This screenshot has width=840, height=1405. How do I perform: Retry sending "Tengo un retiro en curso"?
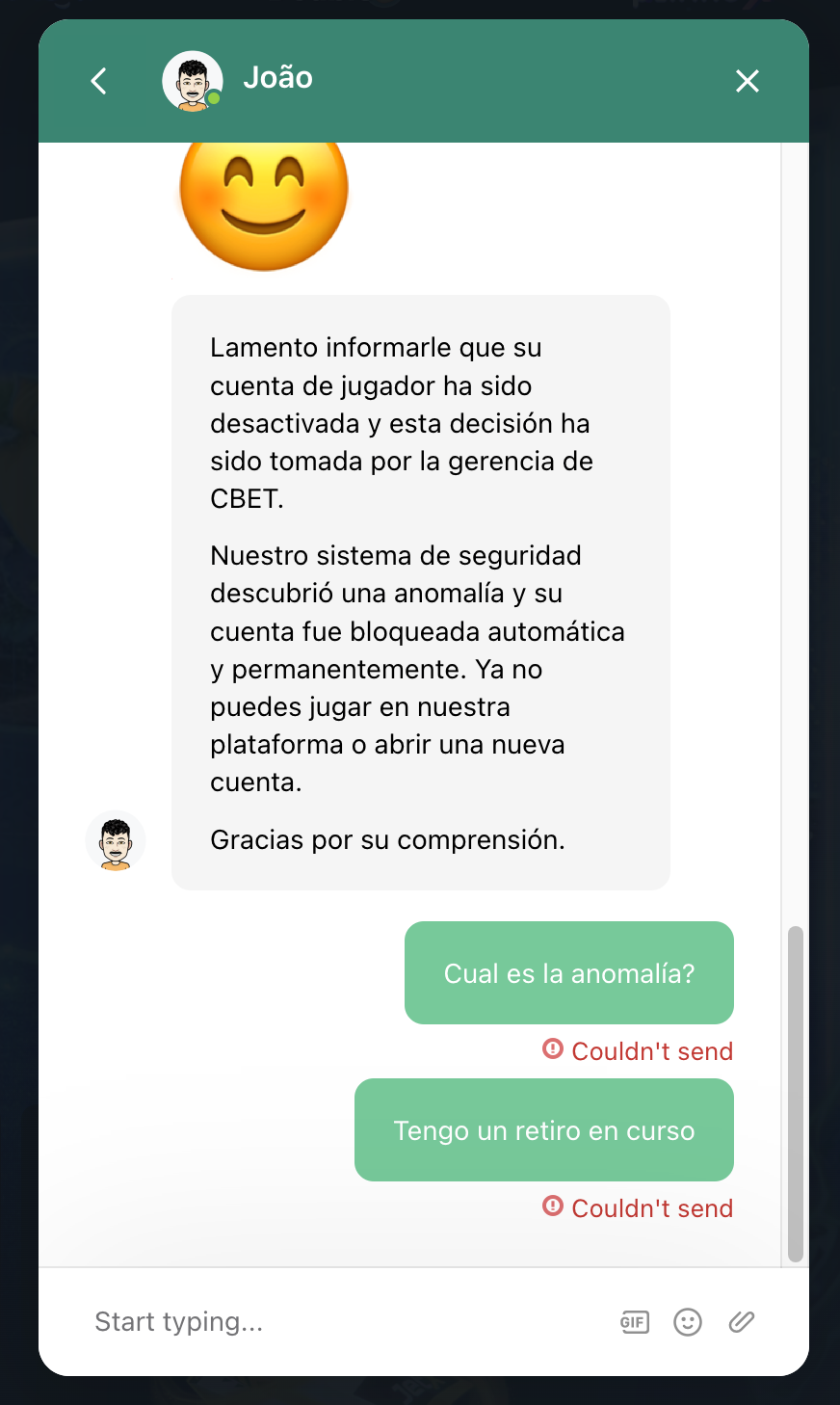pos(638,1207)
